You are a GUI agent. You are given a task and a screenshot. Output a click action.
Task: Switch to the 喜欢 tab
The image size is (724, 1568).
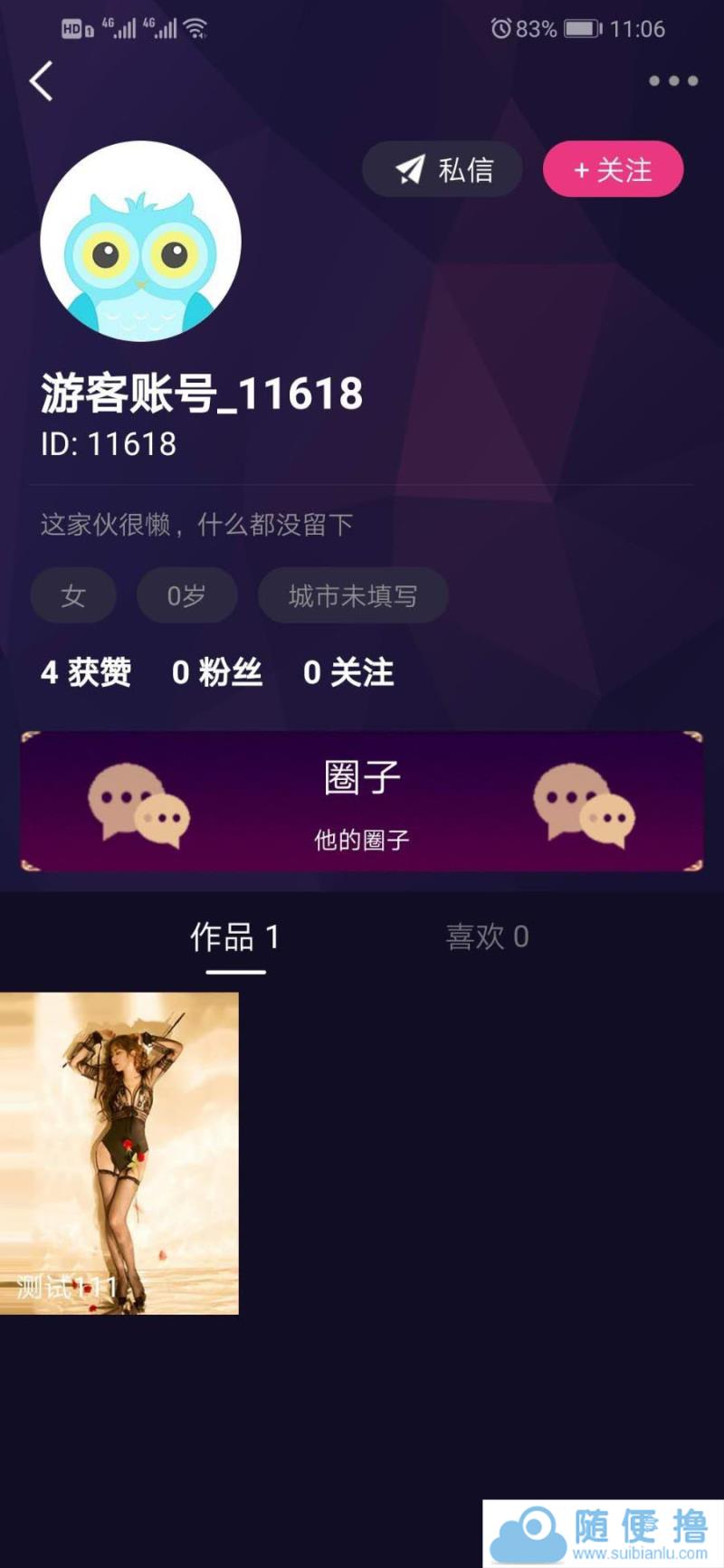coord(487,937)
